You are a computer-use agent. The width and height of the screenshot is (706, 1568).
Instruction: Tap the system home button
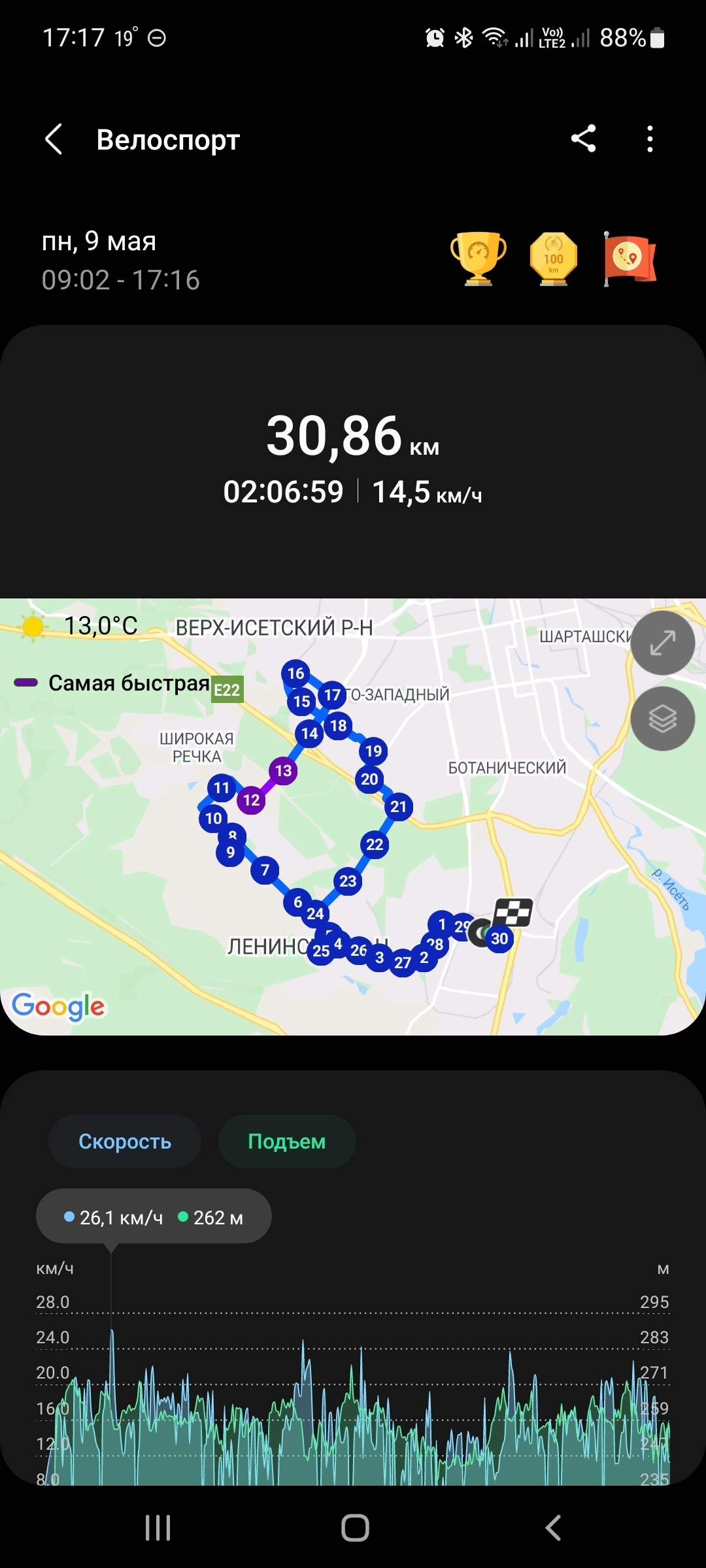tap(355, 1528)
